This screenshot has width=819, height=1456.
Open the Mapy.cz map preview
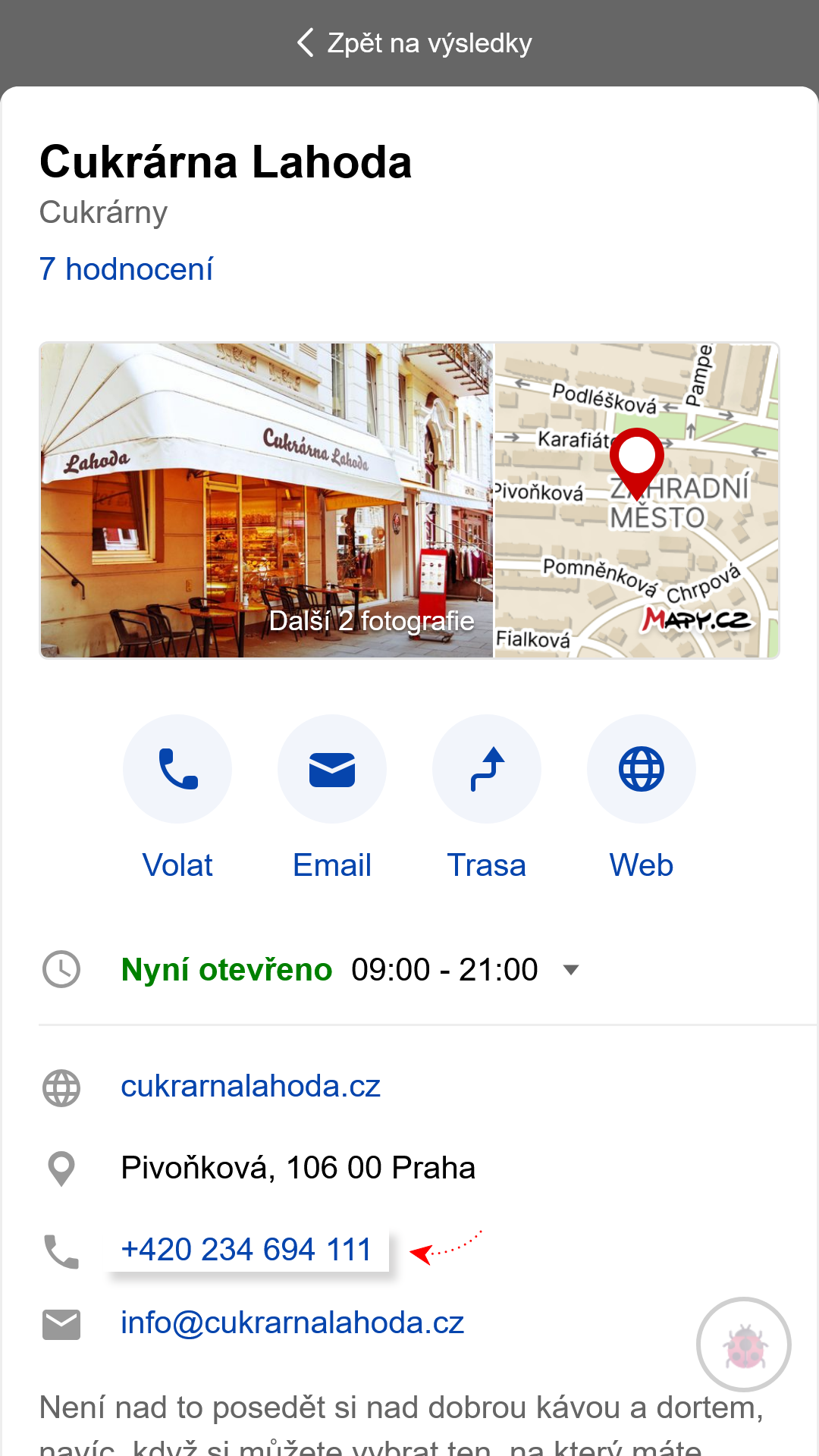point(636,500)
